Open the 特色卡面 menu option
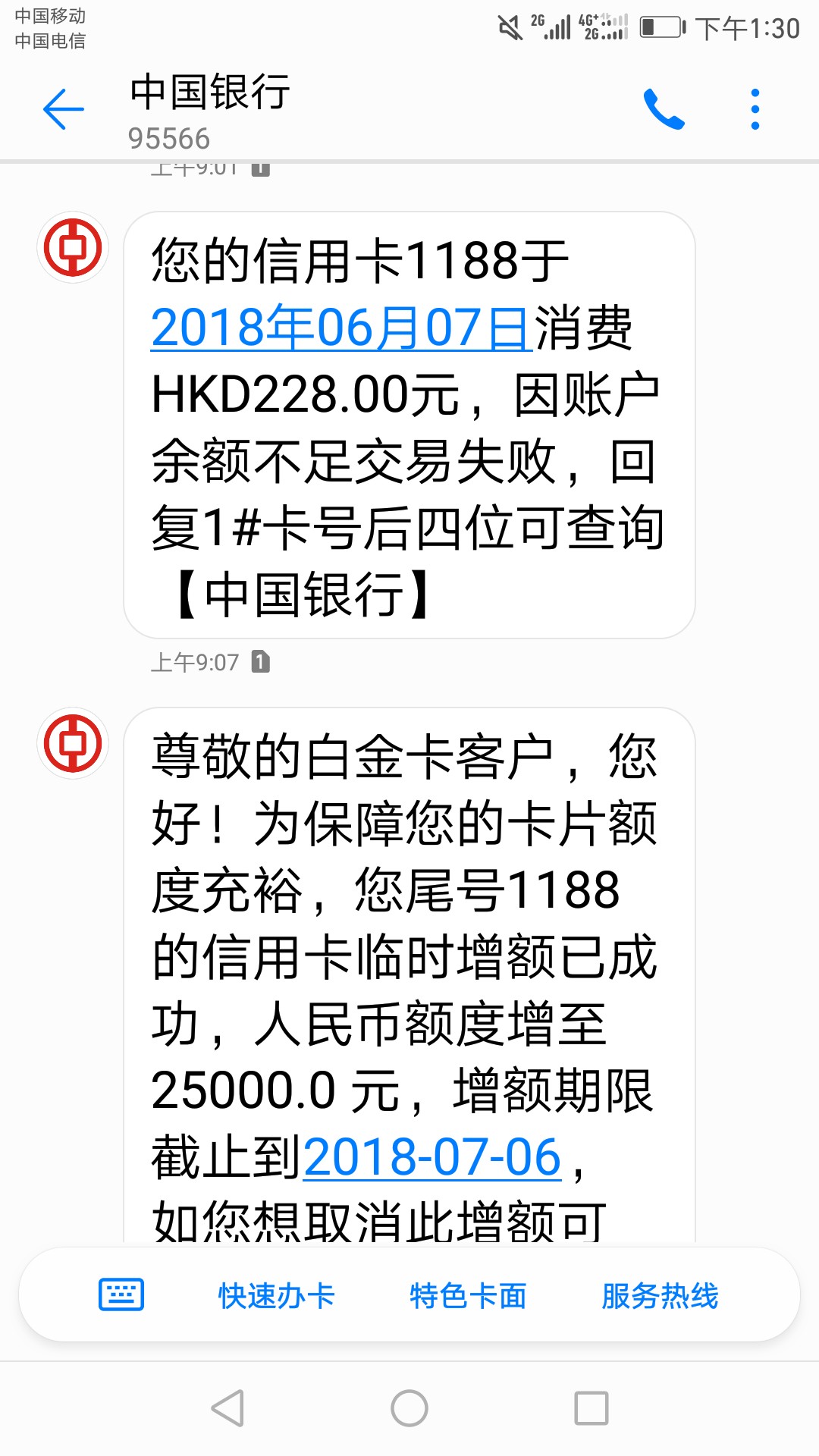This screenshot has width=819, height=1456. point(468,1295)
